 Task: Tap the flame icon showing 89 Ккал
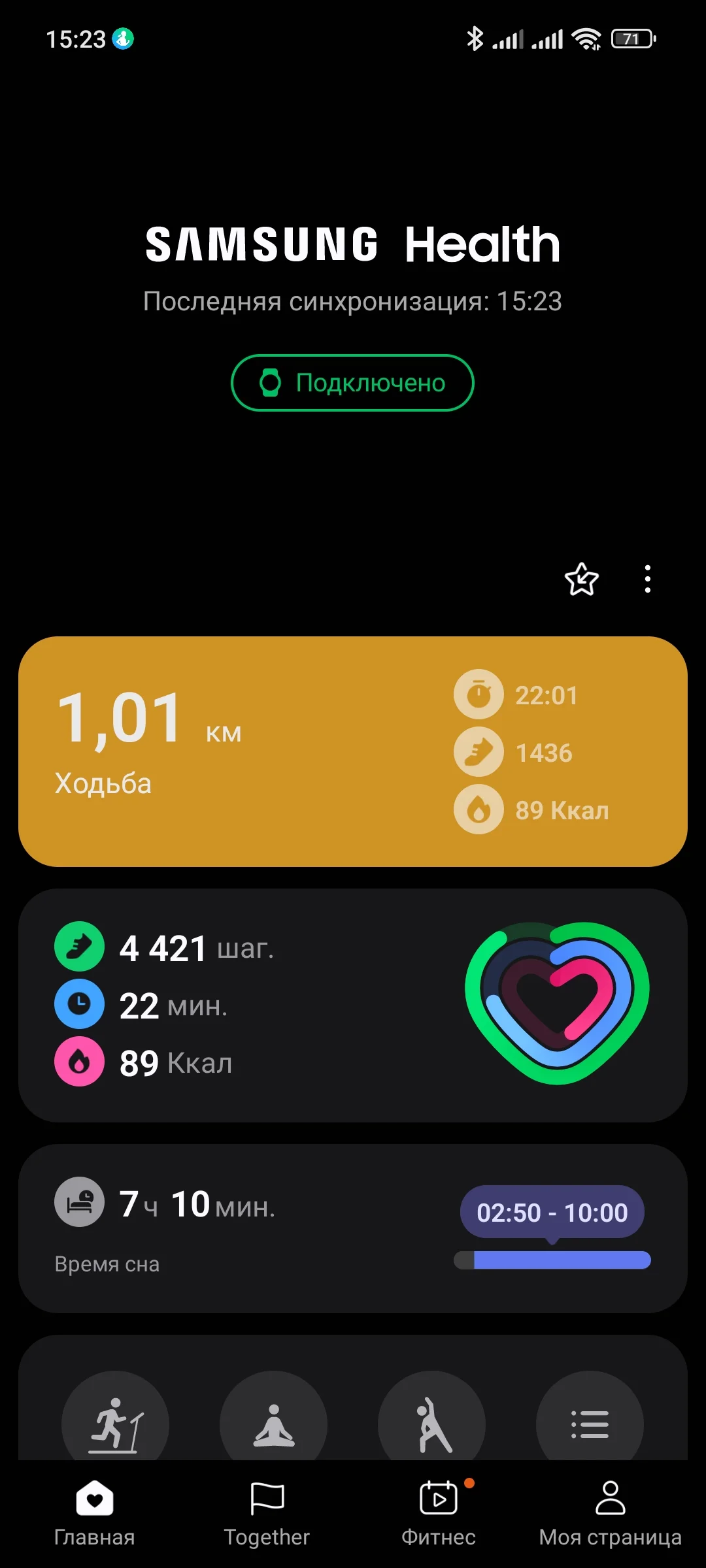[479, 809]
